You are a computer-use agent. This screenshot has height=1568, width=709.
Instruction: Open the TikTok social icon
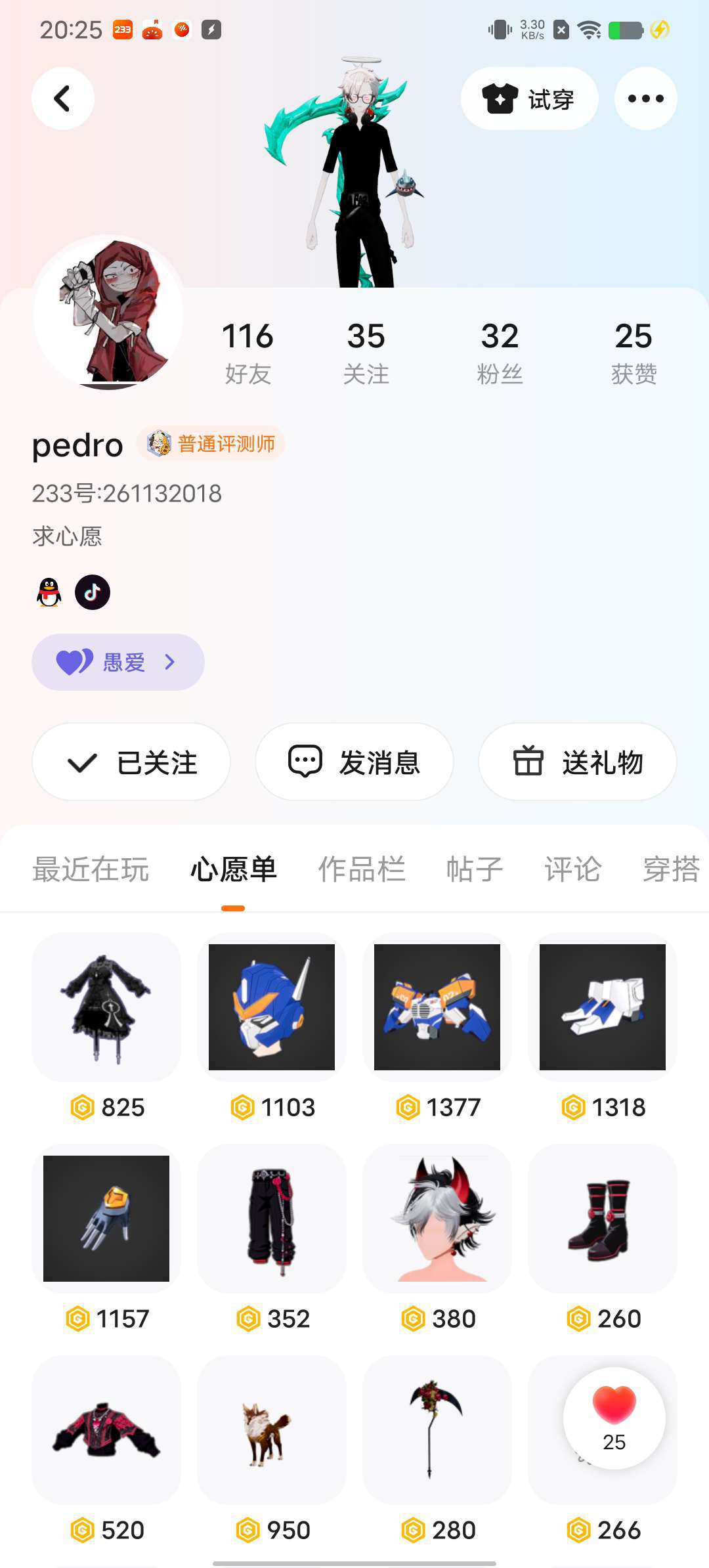pyautogui.click(x=93, y=592)
